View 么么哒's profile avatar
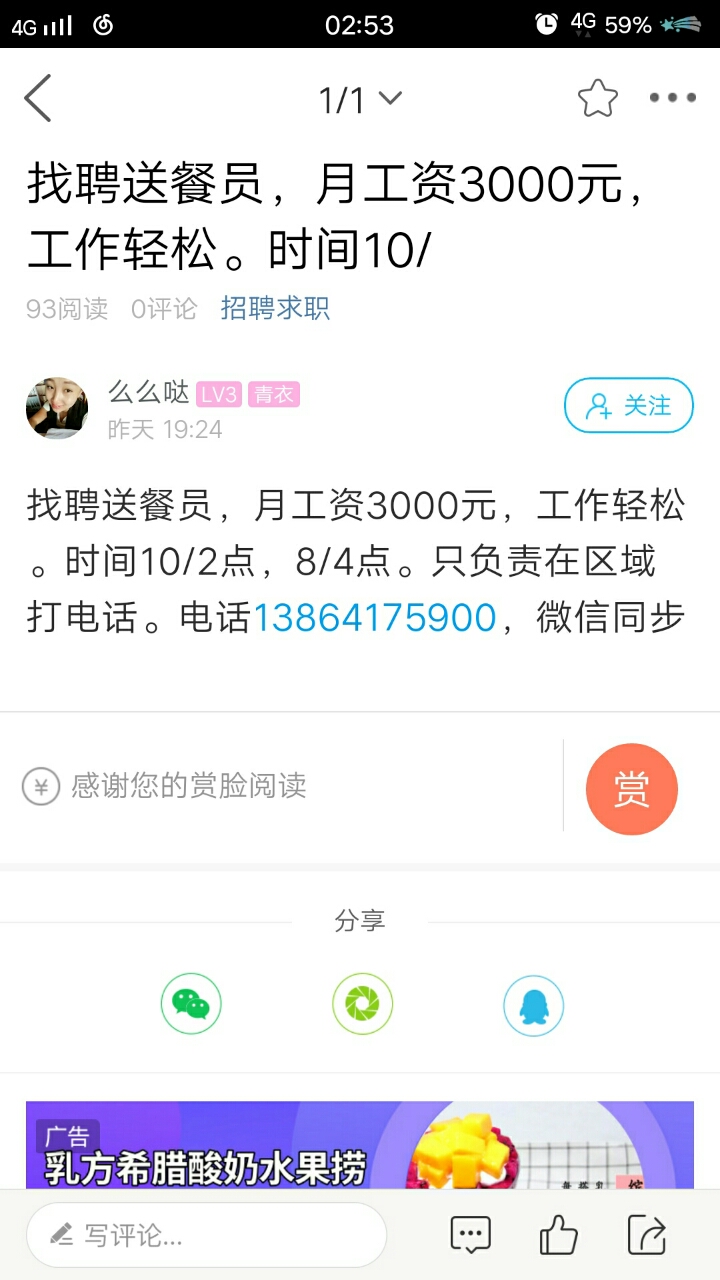Viewport: 720px width, 1280px height. coord(57,408)
